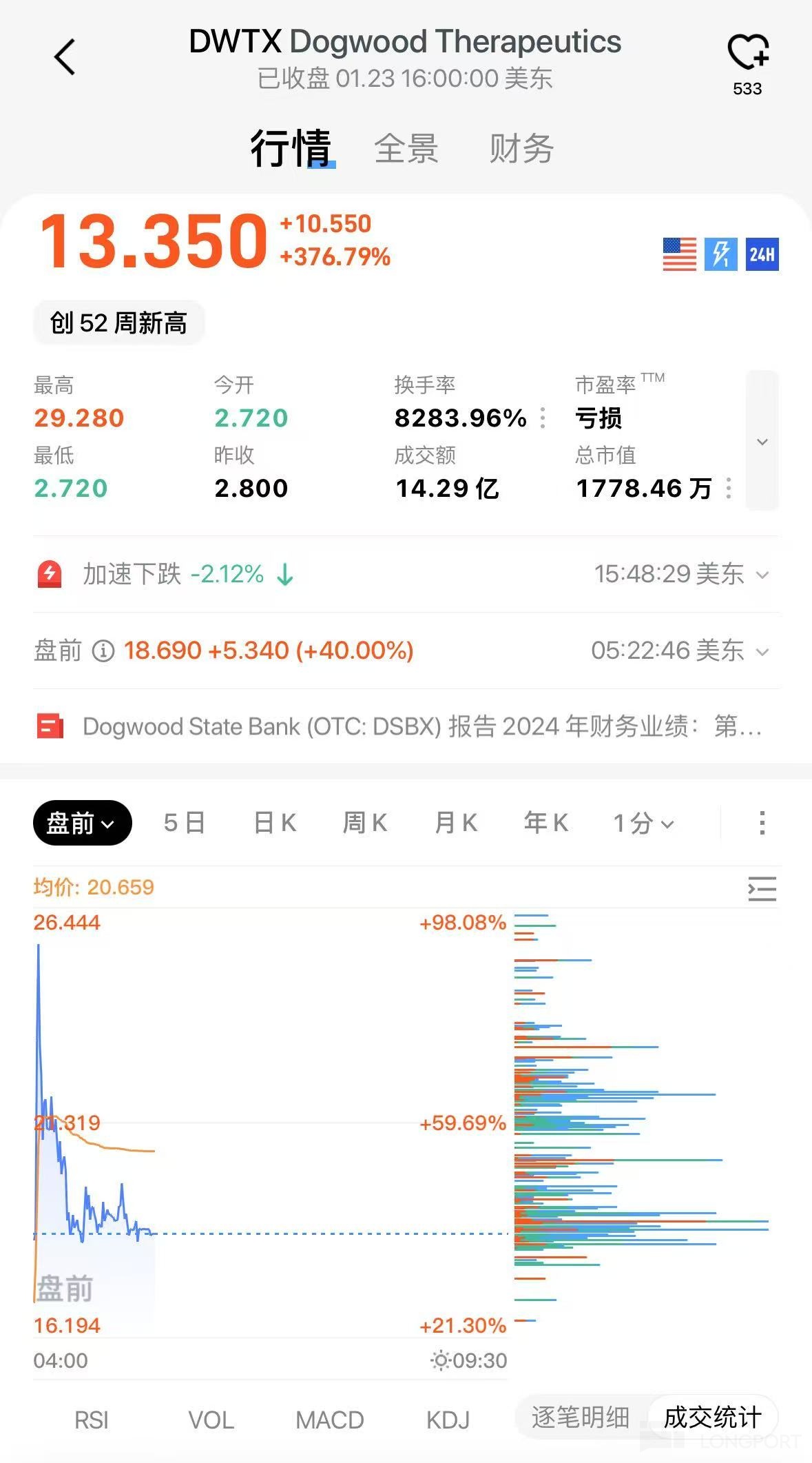Open the chart's three-dot options menu
The width and height of the screenshot is (812, 1463).
point(762,823)
